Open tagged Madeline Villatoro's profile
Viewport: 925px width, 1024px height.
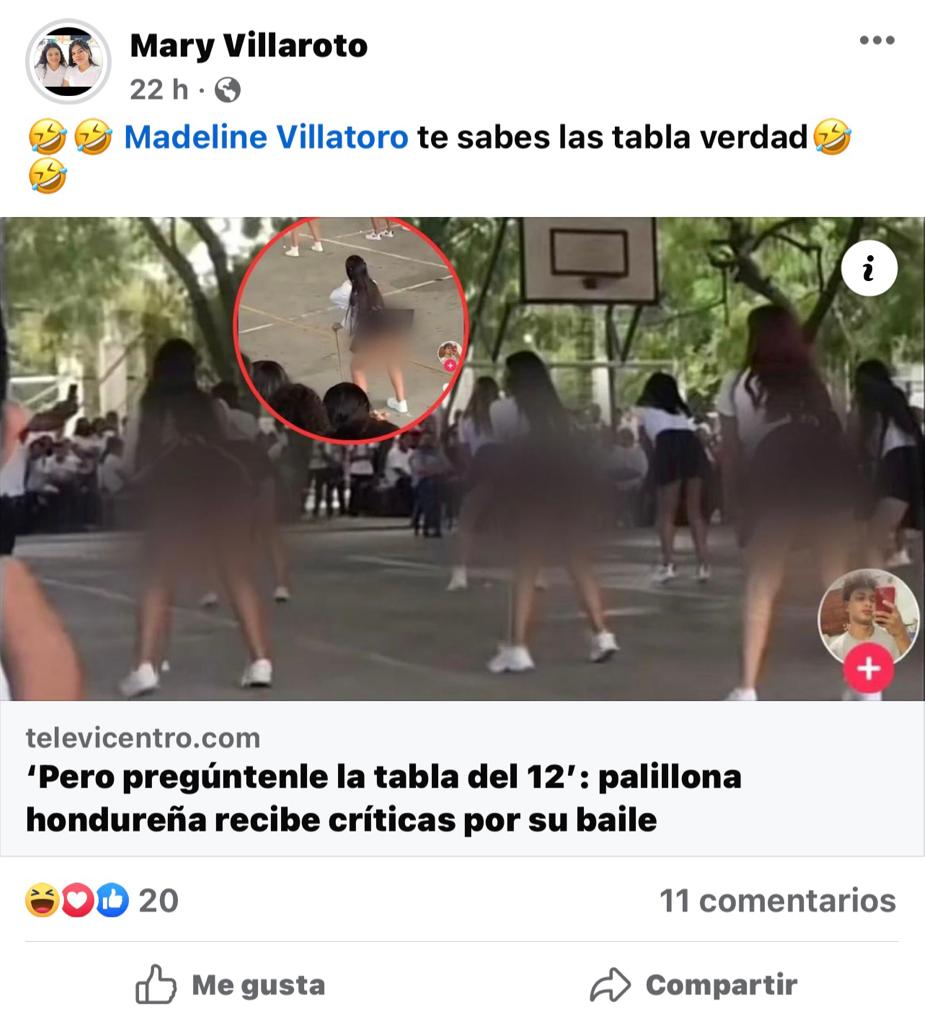[266, 137]
